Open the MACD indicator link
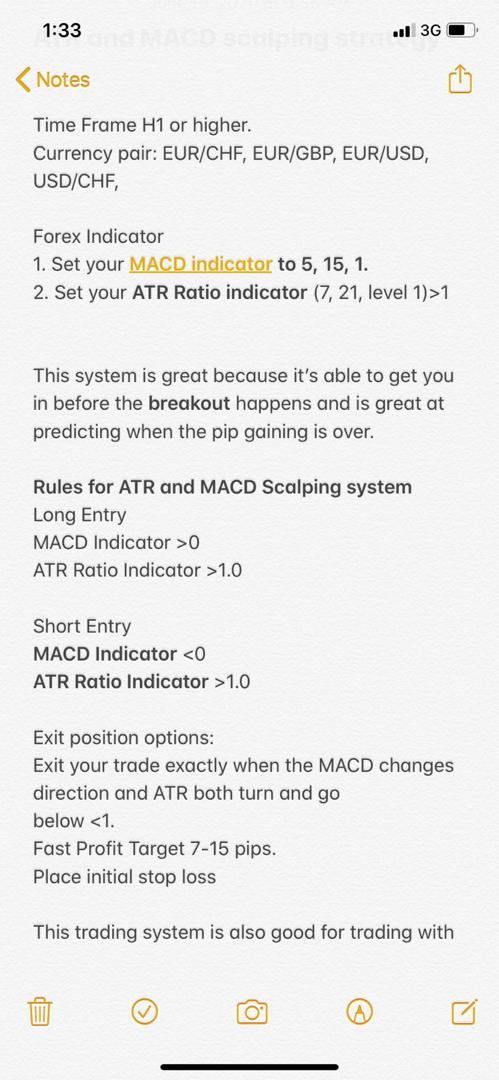Image resolution: width=499 pixels, height=1080 pixels. [201, 264]
